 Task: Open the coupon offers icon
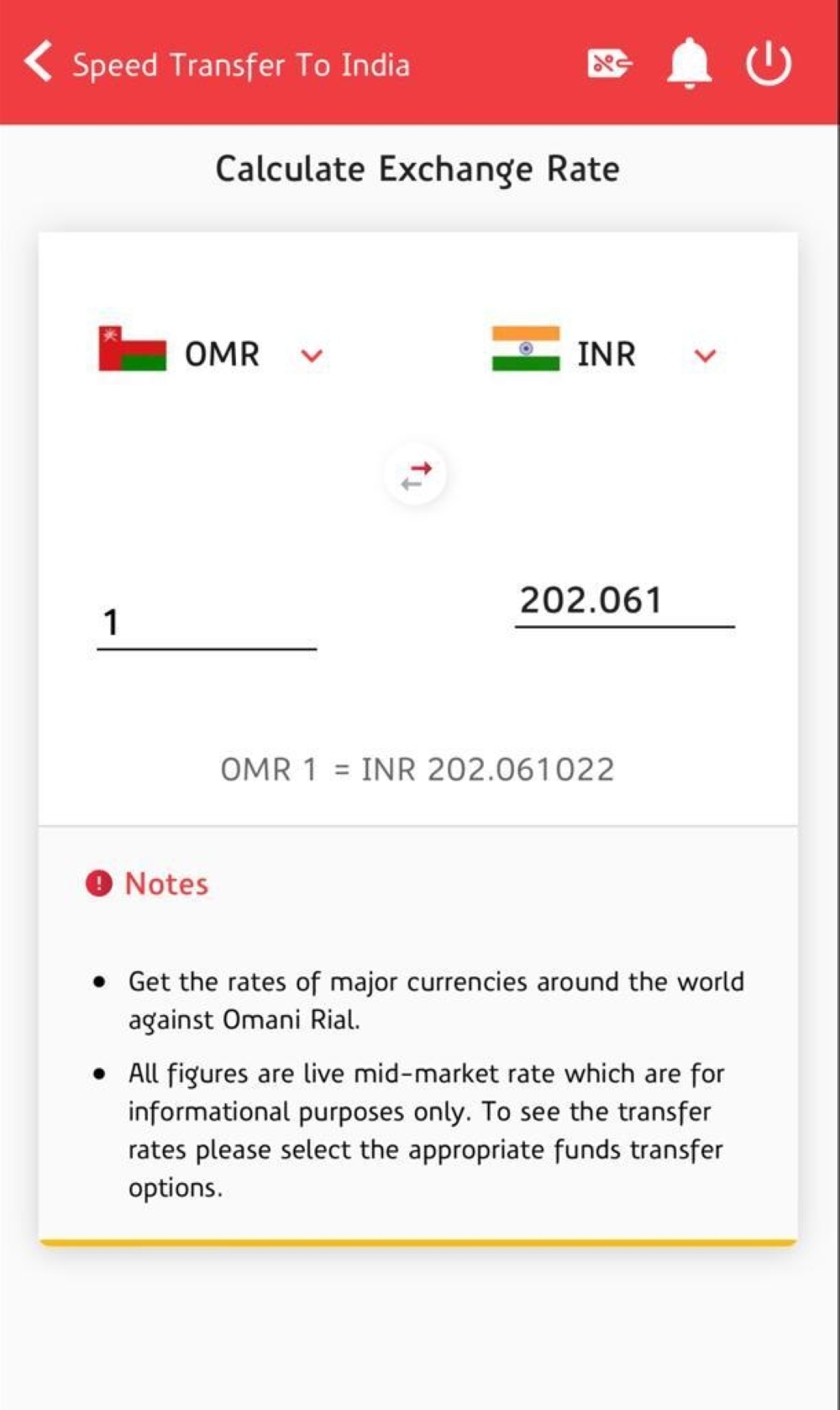[609, 63]
